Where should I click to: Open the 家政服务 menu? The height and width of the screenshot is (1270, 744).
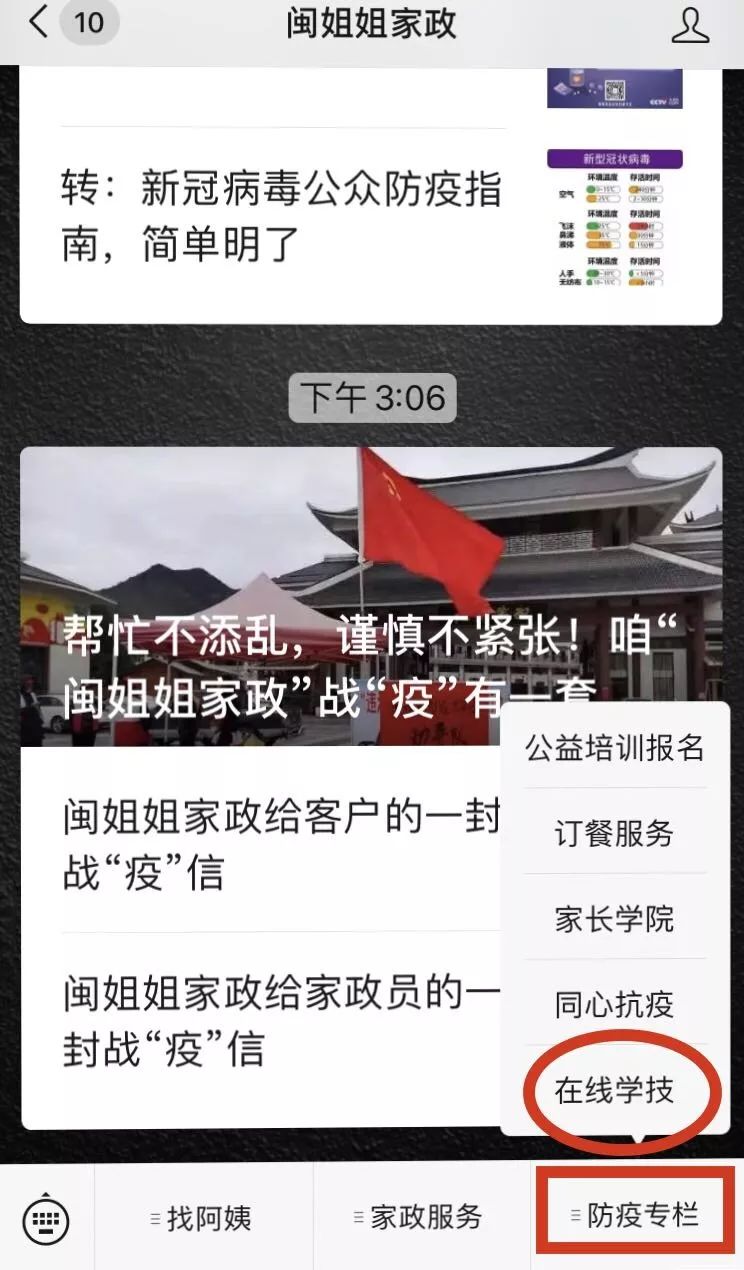[422, 1218]
